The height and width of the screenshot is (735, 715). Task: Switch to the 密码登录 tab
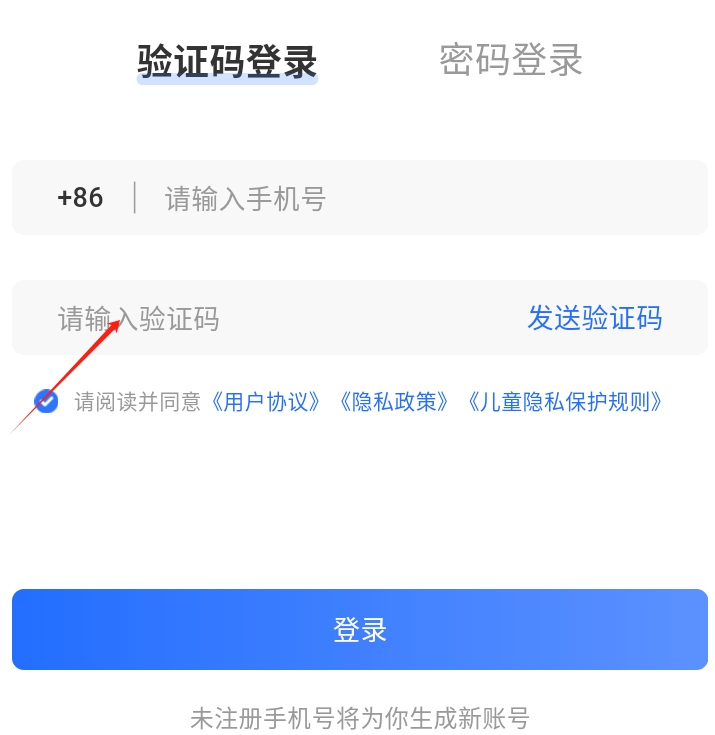[x=511, y=60]
